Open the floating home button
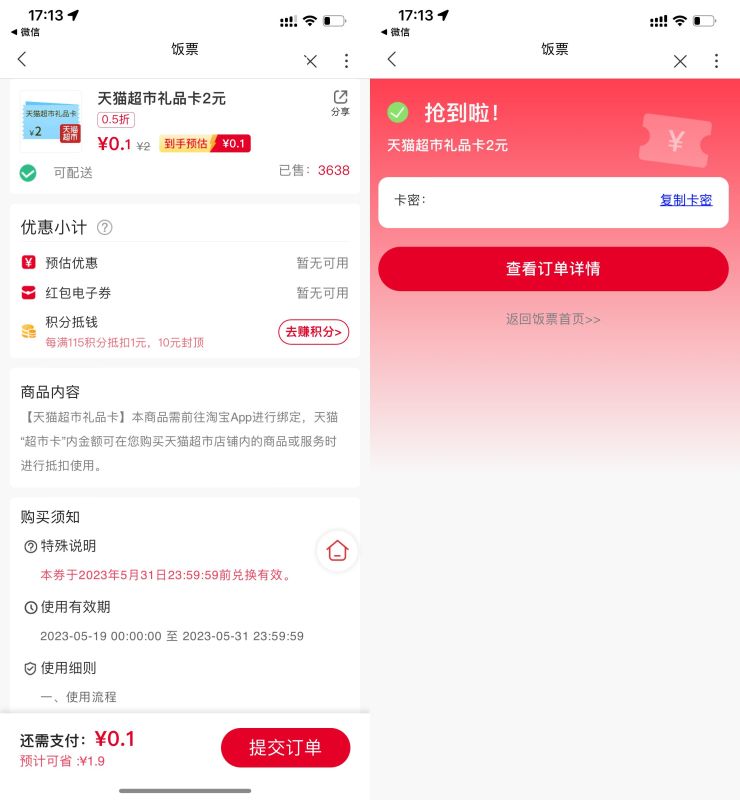The height and width of the screenshot is (800, 740). (337, 550)
